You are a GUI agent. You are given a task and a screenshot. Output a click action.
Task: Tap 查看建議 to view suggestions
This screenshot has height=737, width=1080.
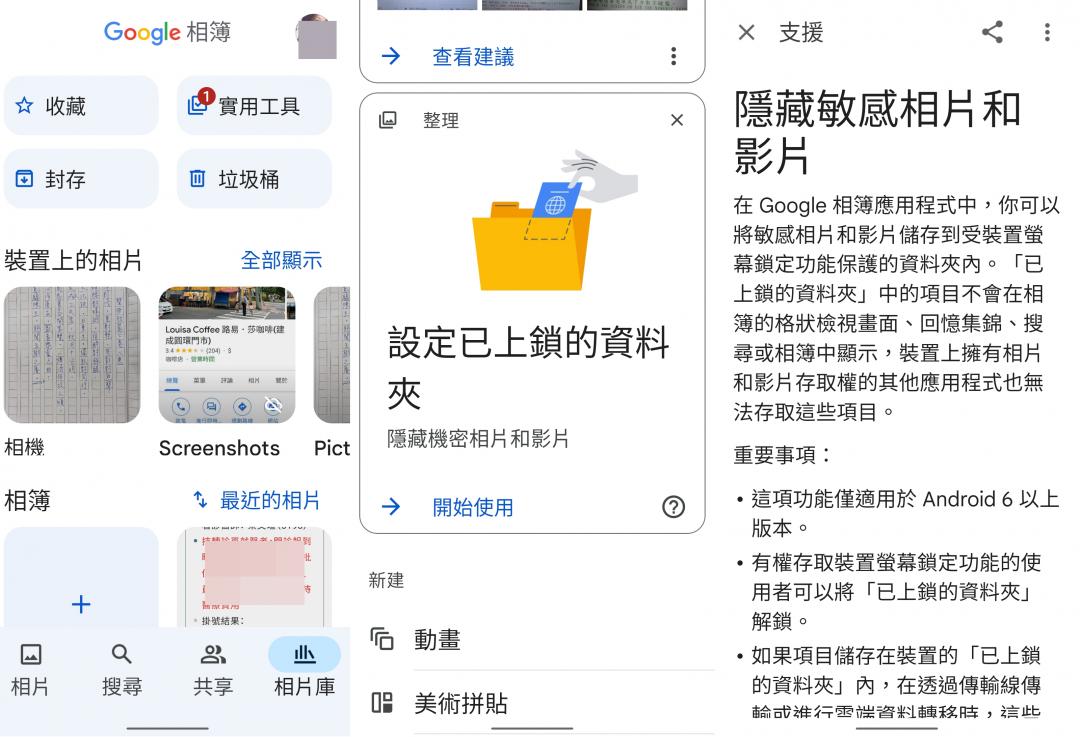coord(472,57)
